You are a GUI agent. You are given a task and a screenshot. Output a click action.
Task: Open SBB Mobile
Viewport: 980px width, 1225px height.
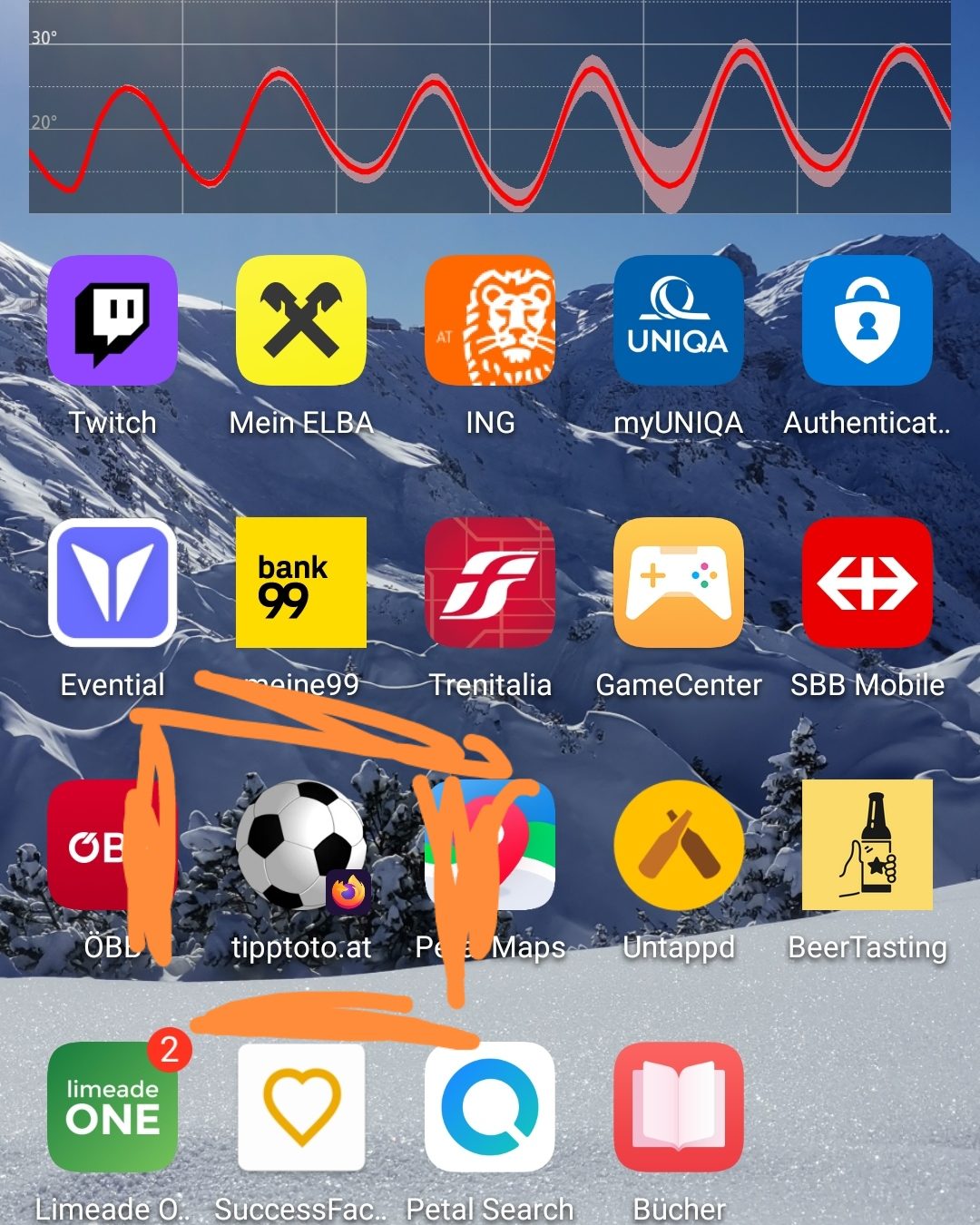click(x=867, y=583)
